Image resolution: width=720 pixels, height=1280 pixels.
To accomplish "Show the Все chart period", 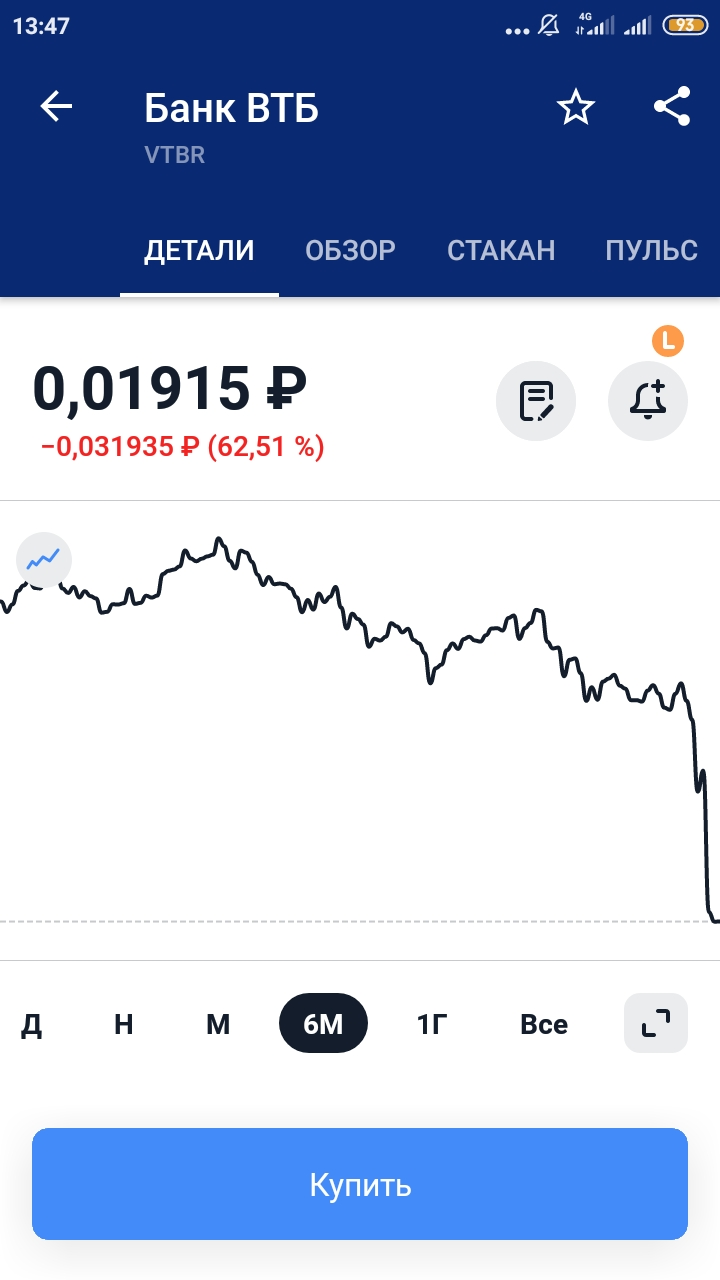I will [x=544, y=1024].
